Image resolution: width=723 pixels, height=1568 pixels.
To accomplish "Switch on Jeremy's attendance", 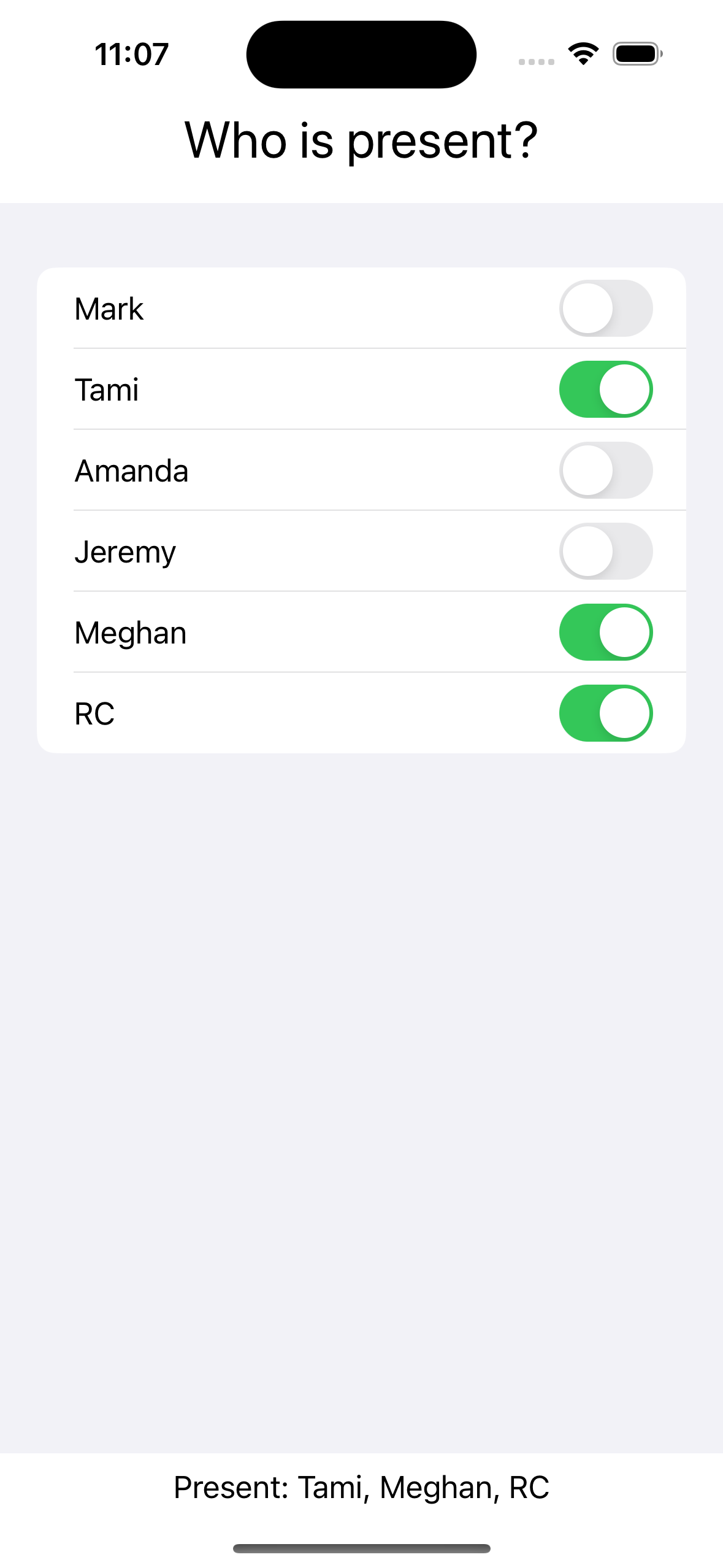I will point(605,551).
